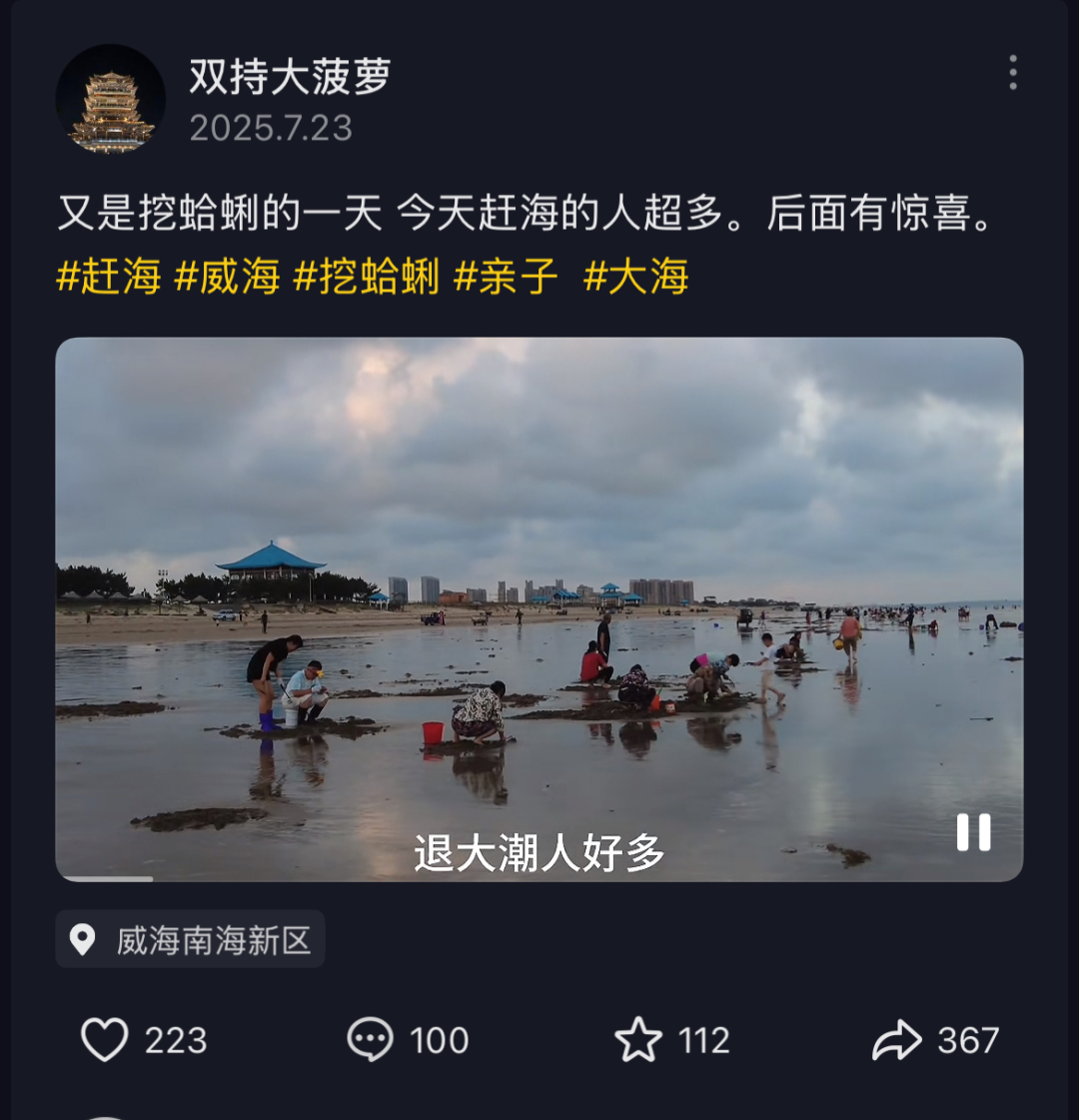The height and width of the screenshot is (1120, 1079).
Task: Select the #亲子 hashtag
Action: coord(506,277)
